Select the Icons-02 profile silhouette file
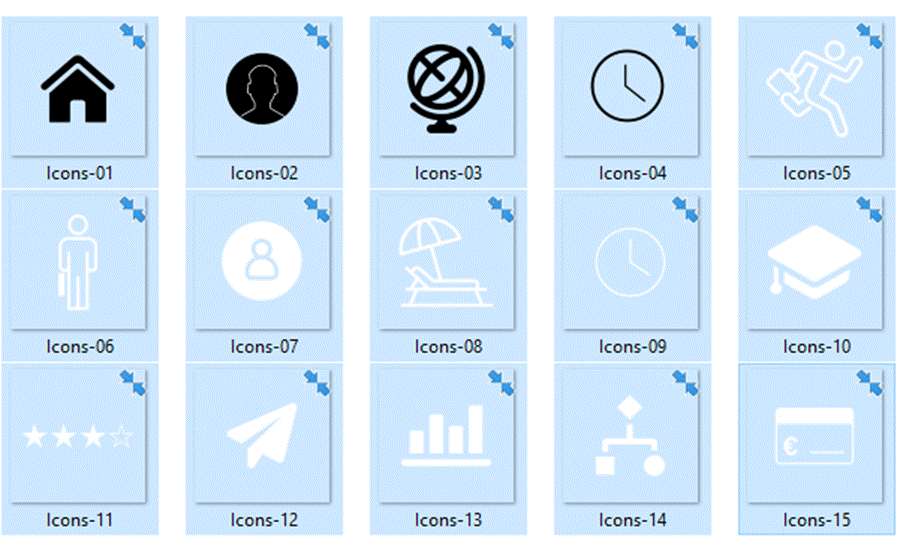 [x=262, y=90]
